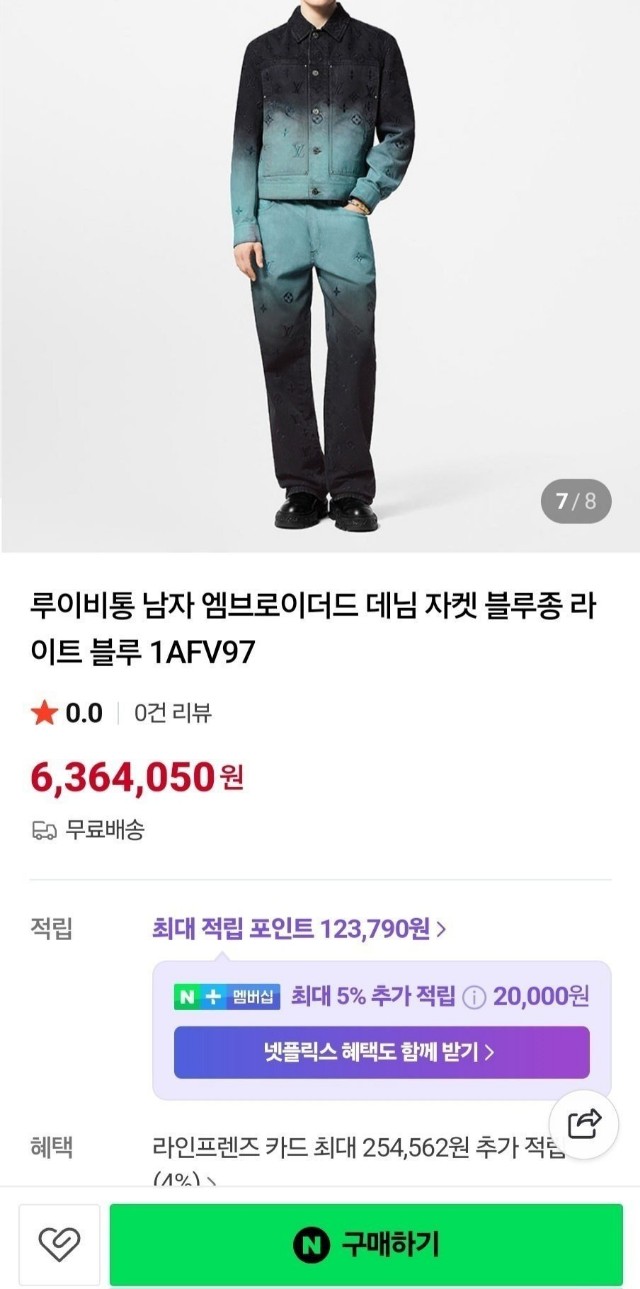The image size is (640, 1289).
Task: Open the 넷플릭스 혜택도 함께 받기 banner
Action: (x=381, y=1052)
